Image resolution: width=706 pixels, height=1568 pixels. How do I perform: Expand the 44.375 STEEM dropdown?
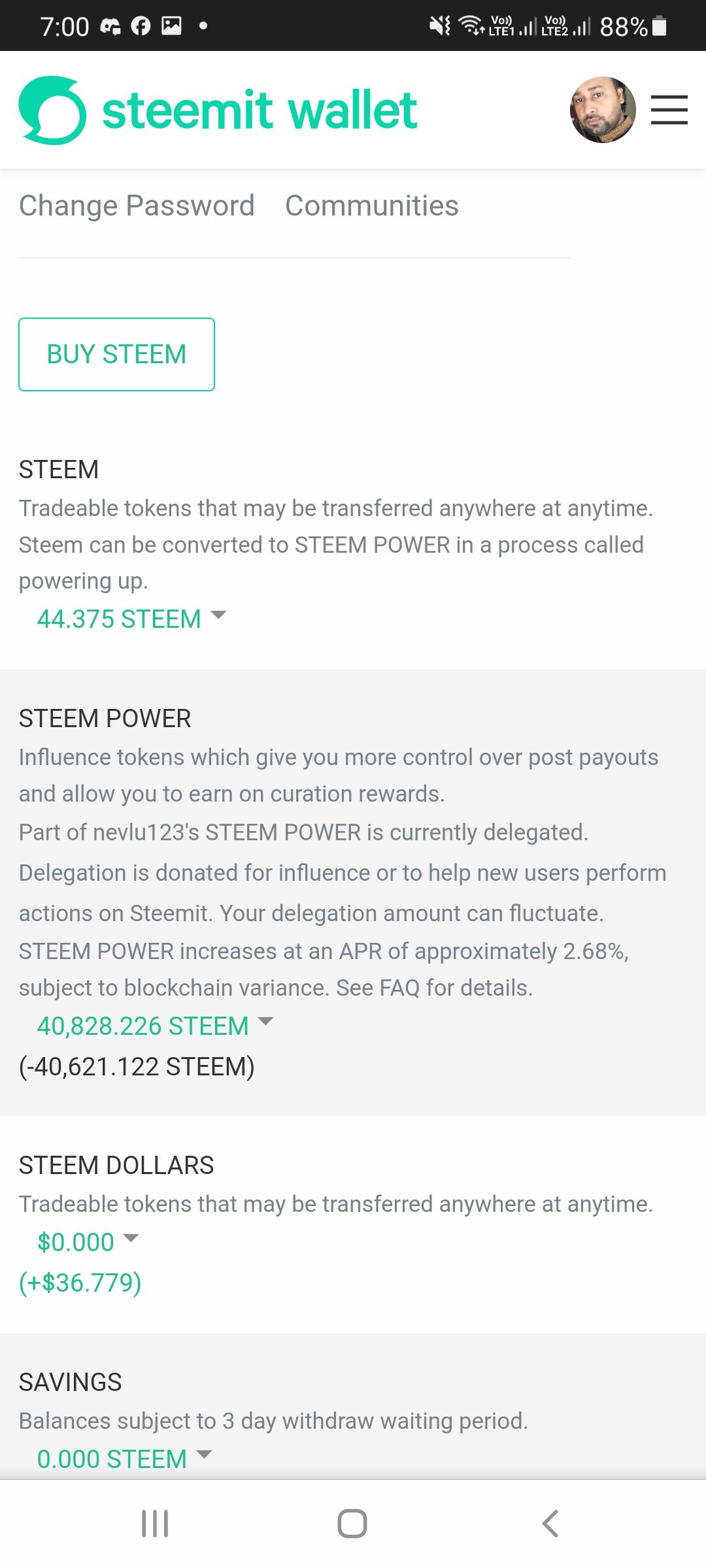(x=131, y=619)
